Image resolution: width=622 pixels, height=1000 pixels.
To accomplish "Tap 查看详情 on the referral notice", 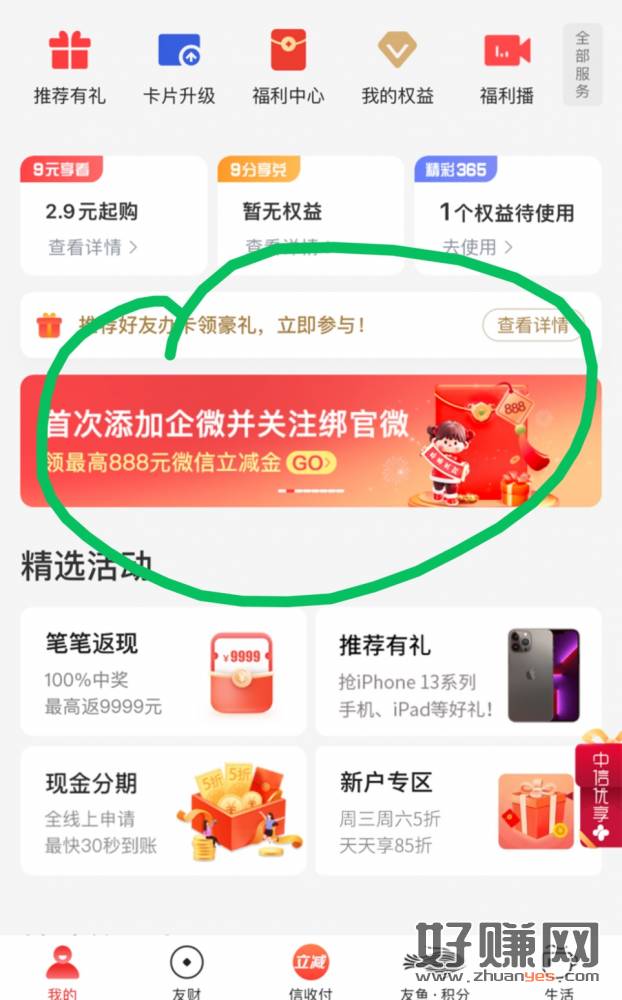I will [x=532, y=325].
